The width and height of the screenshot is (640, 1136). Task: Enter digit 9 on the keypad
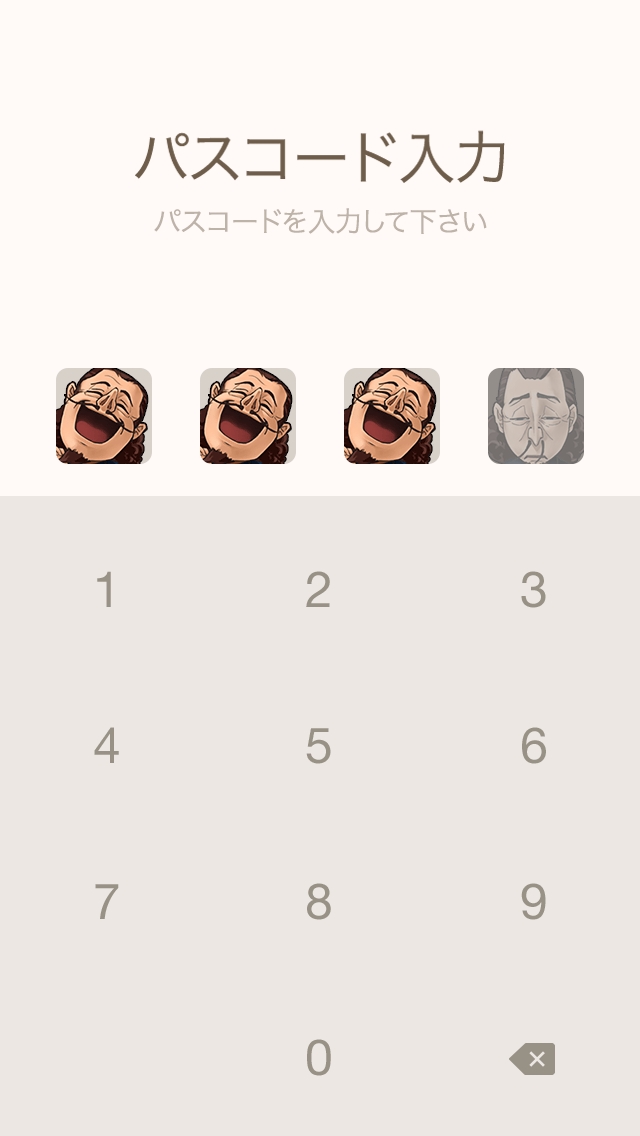point(533,902)
